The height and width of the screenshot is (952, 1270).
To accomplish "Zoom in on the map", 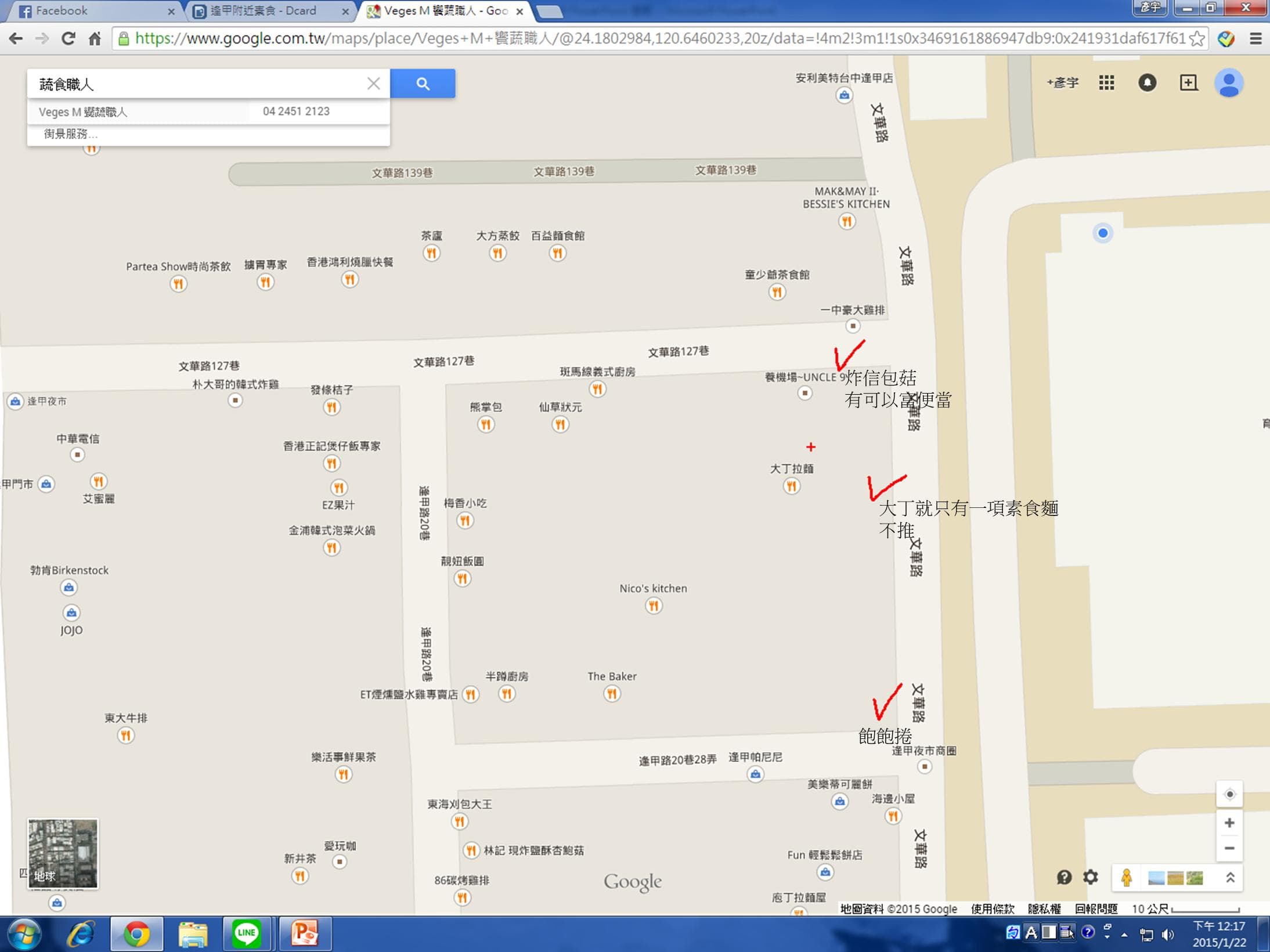I will coord(1229,823).
